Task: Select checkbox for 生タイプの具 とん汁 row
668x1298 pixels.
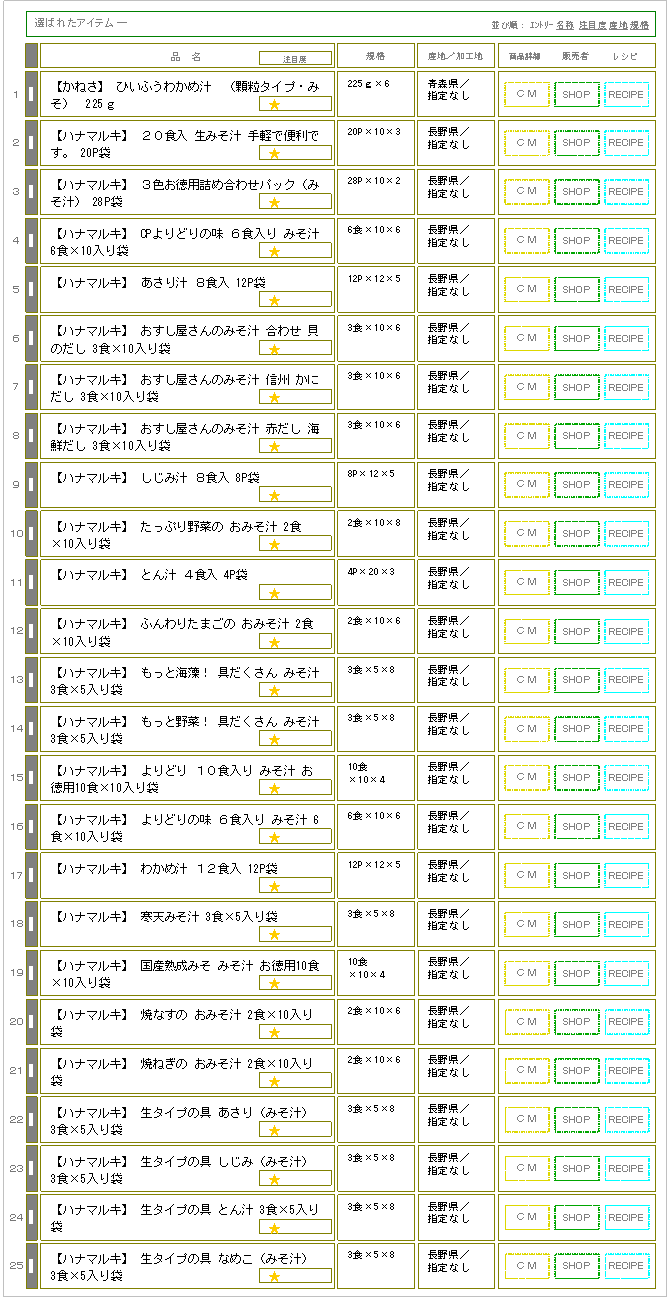Action: [x=31, y=1217]
